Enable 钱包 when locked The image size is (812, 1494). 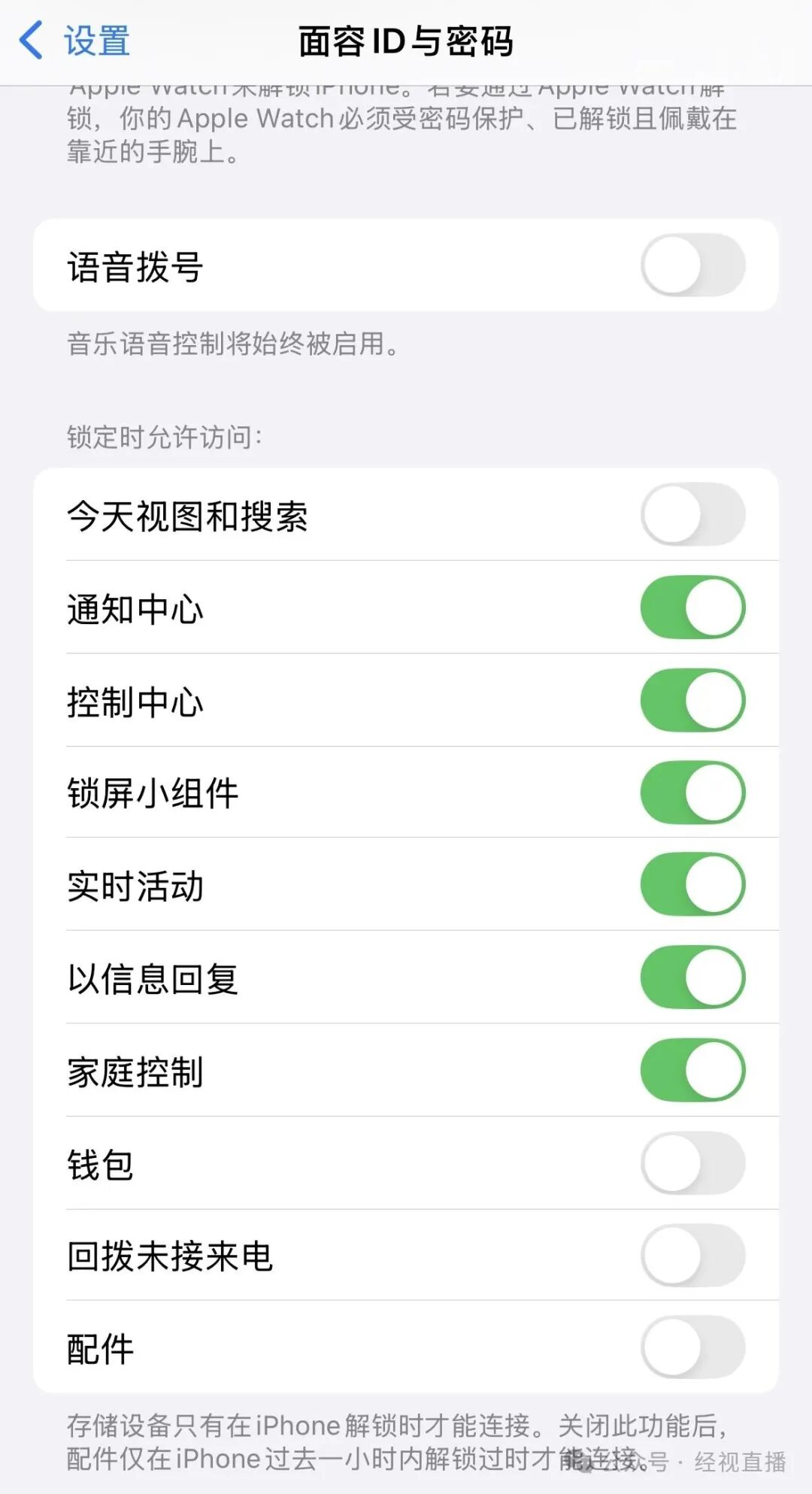(692, 1163)
